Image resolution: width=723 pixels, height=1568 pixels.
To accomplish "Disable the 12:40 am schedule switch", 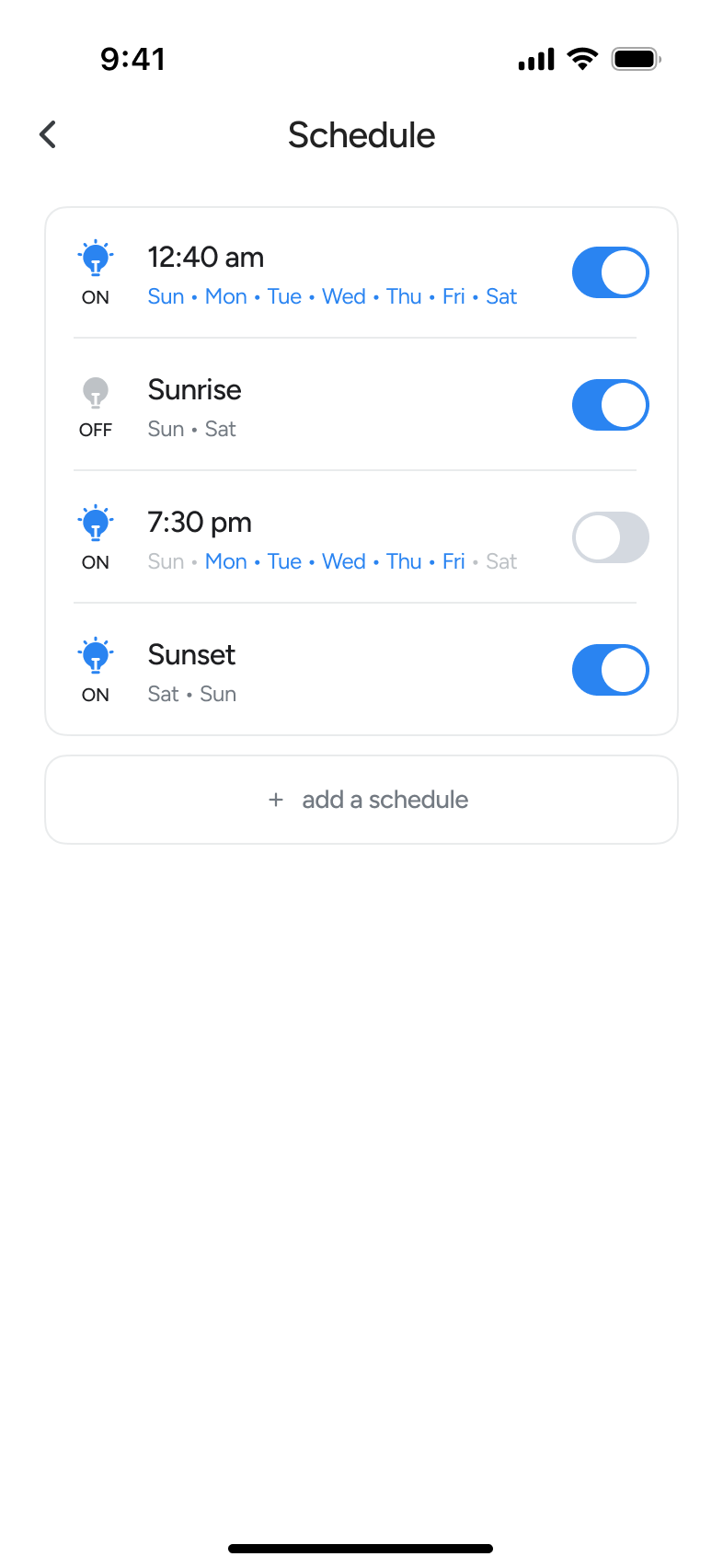I will (x=610, y=272).
